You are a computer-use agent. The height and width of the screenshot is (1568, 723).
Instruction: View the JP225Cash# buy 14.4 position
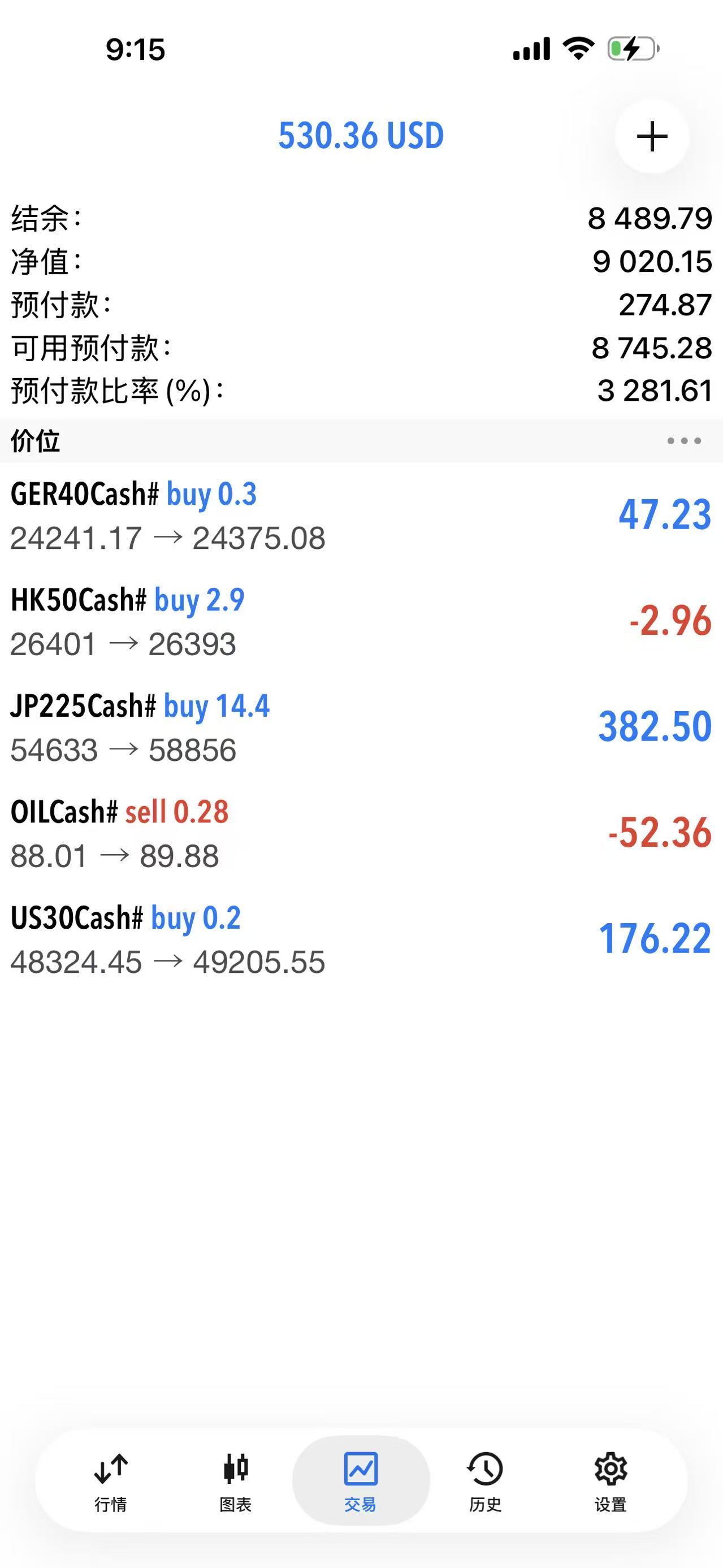(x=362, y=727)
